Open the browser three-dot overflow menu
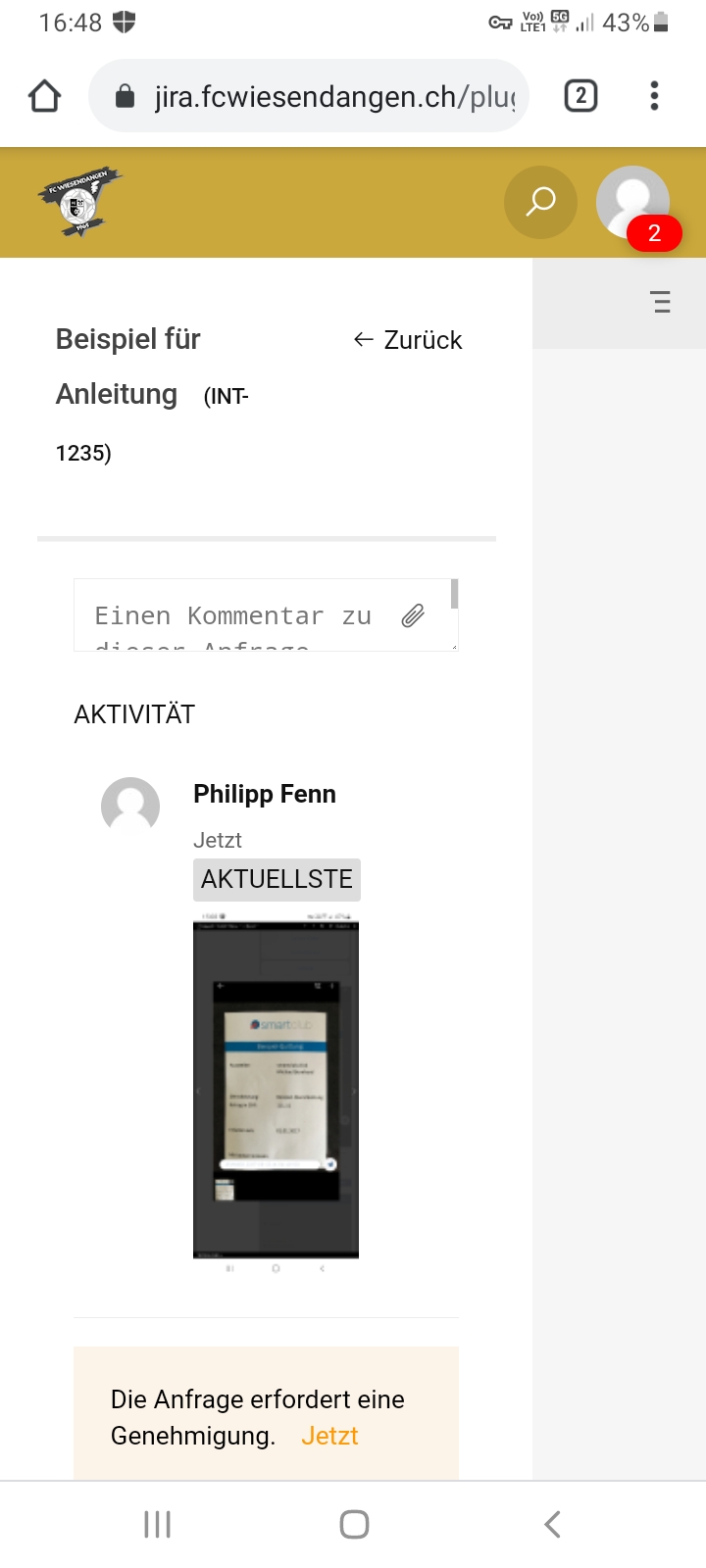Image resolution: width=706 pixels, height=1568 pixels. pos(654,96)
